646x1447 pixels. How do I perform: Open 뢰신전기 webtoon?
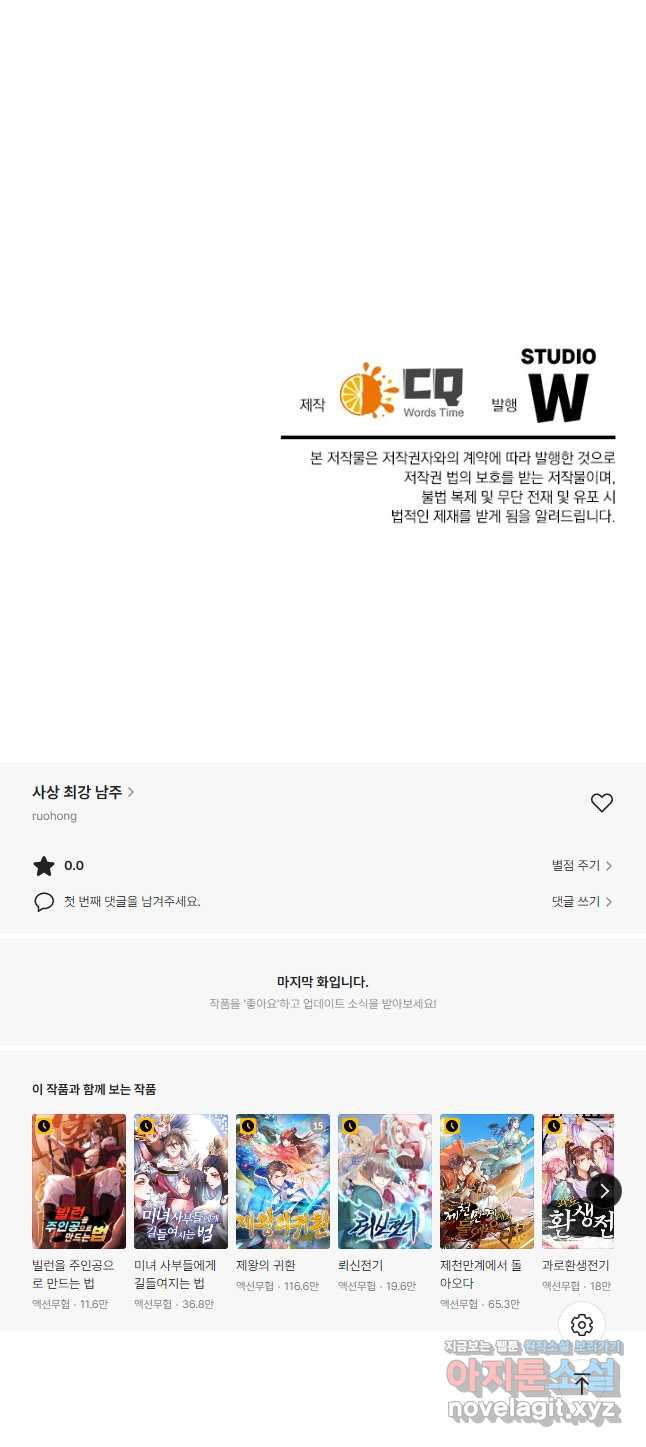click(385, 1181)
